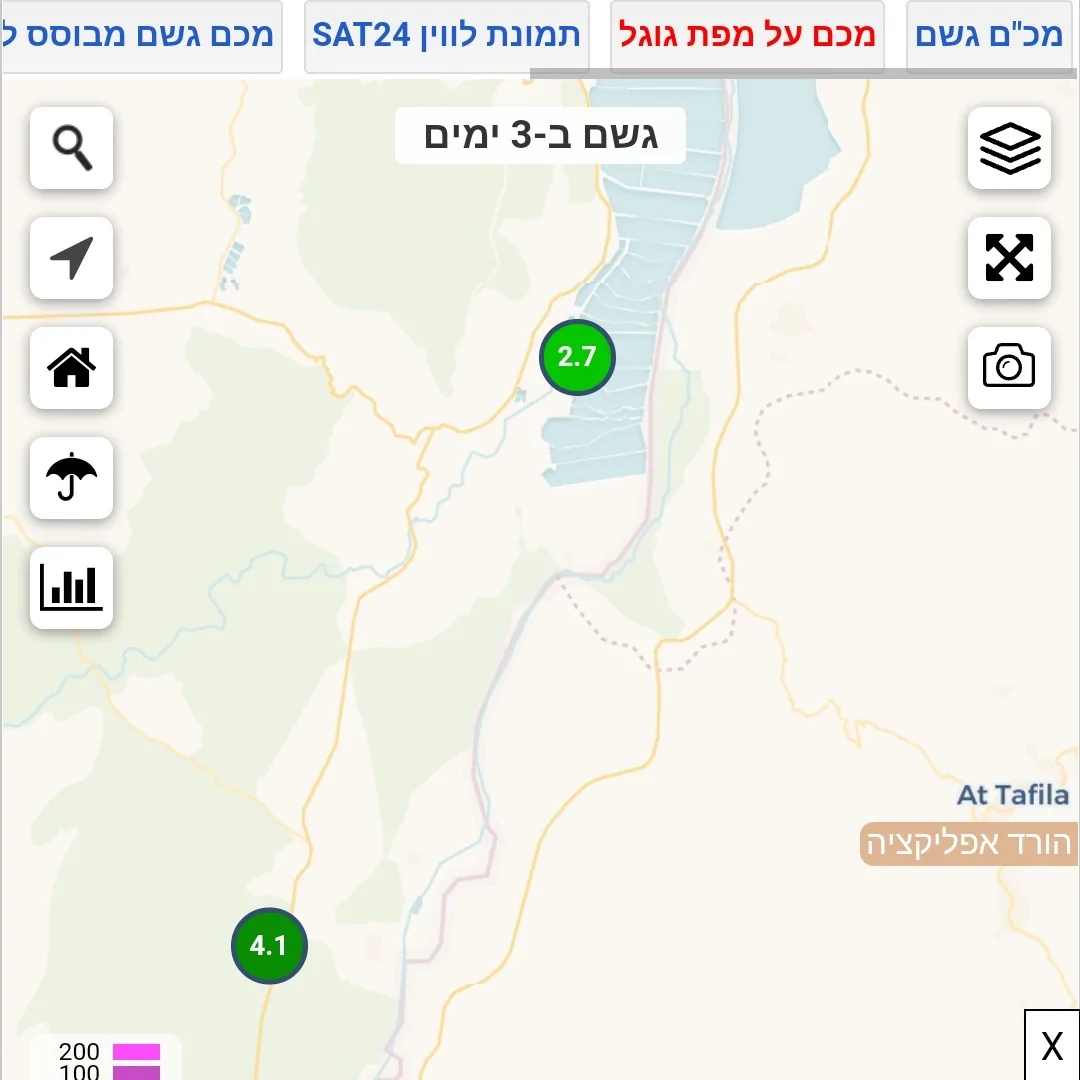Open the תמונת לווין SAT24 tab

(x=446, y=36)
